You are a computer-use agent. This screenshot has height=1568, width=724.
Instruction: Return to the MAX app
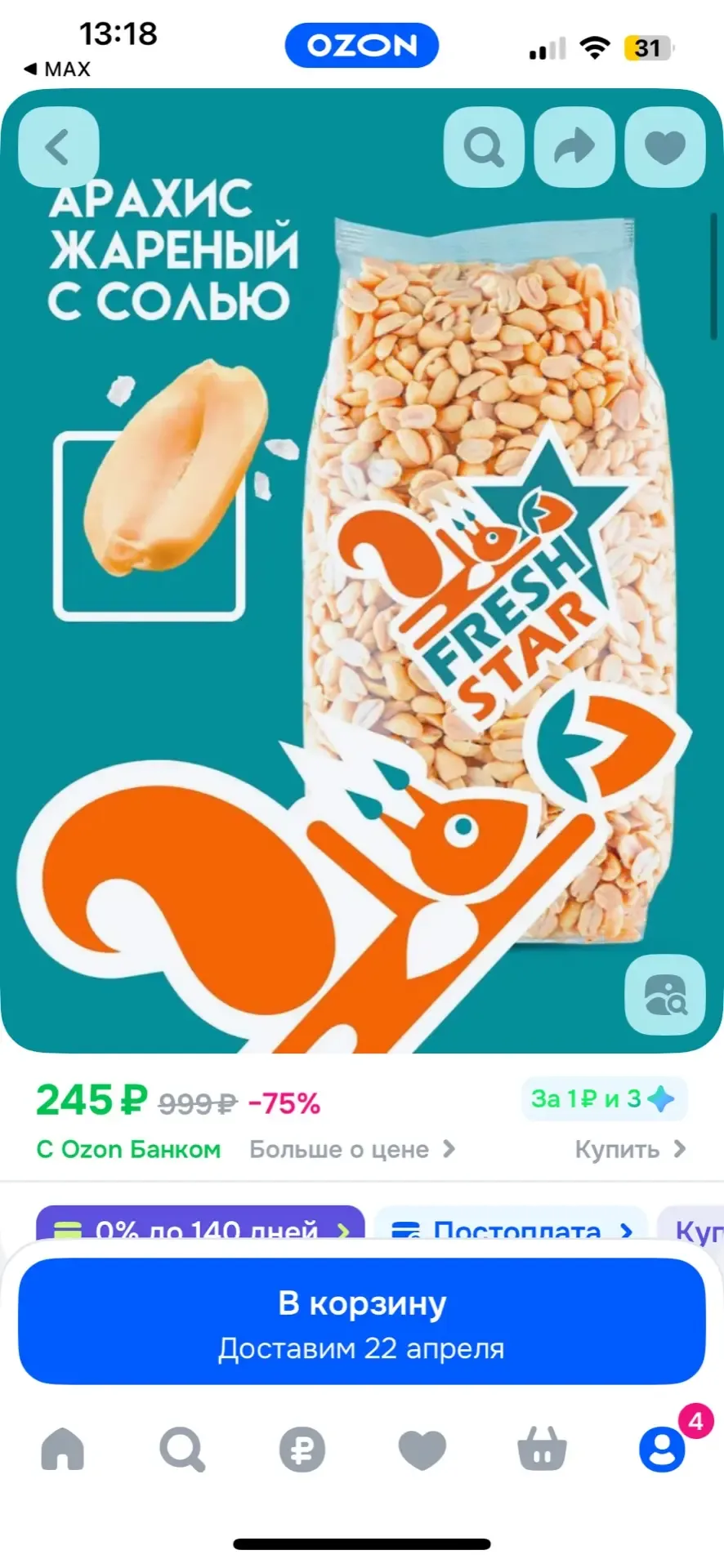pos(57,69)
